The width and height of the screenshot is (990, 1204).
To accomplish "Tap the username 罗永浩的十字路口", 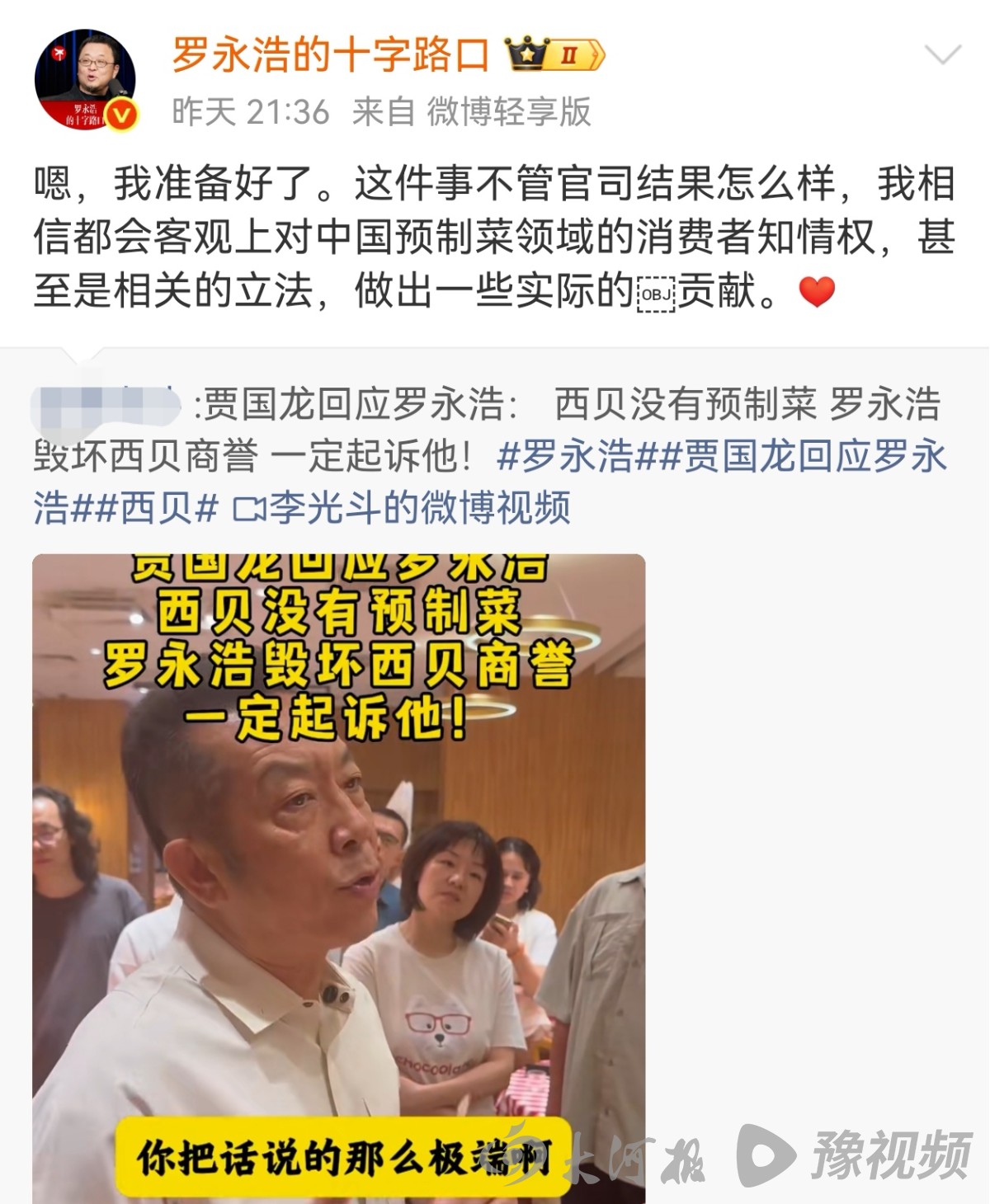I will pos(330,55).
